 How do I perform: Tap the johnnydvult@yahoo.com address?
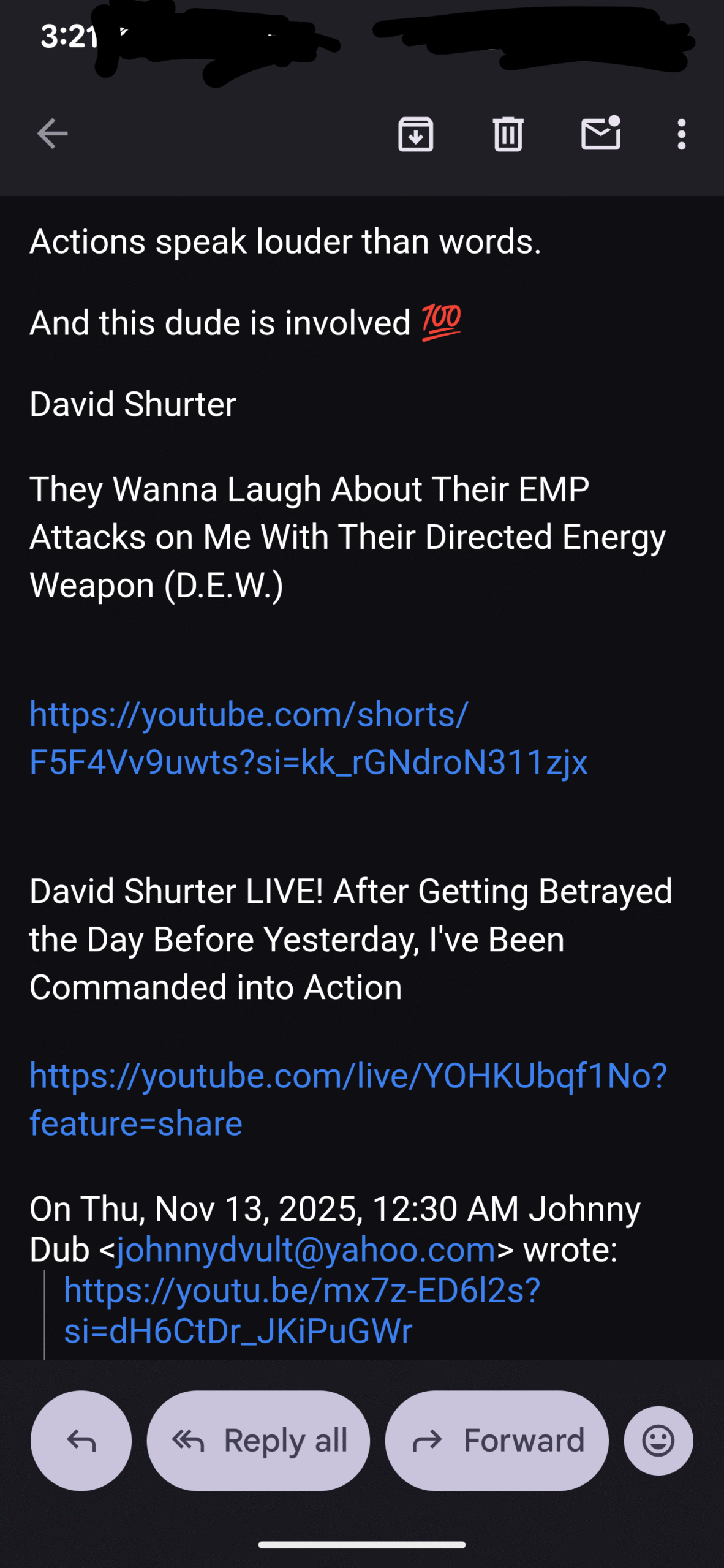click(x=306, y=1249)
